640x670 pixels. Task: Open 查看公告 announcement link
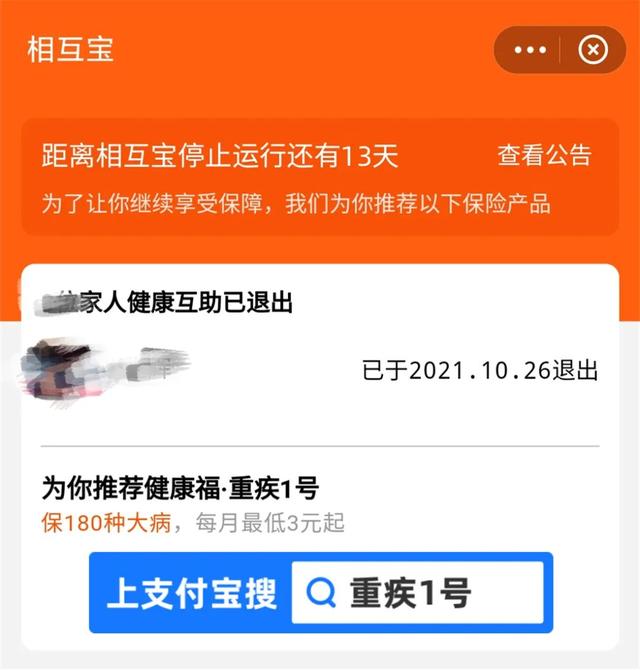click(x=544, y=155)
